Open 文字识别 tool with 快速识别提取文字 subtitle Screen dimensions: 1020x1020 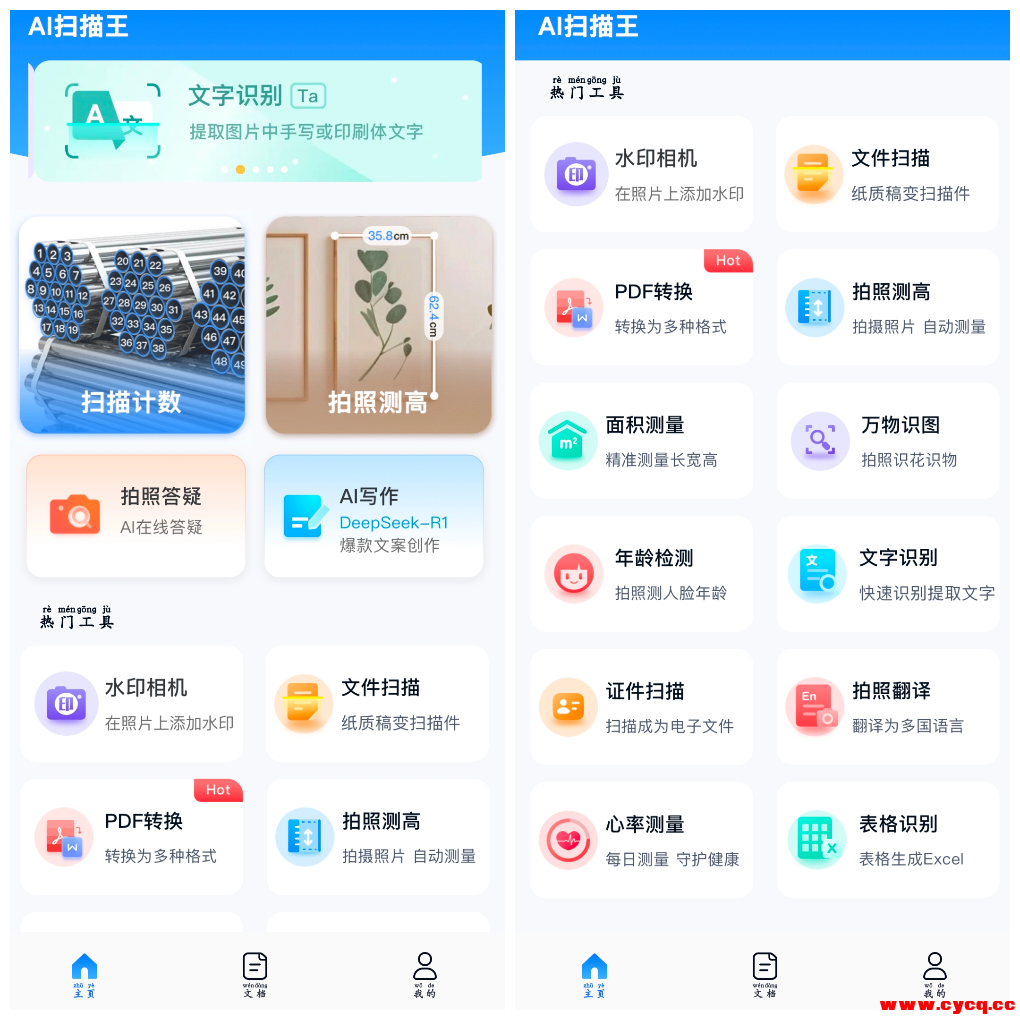(x=888, y=574)
